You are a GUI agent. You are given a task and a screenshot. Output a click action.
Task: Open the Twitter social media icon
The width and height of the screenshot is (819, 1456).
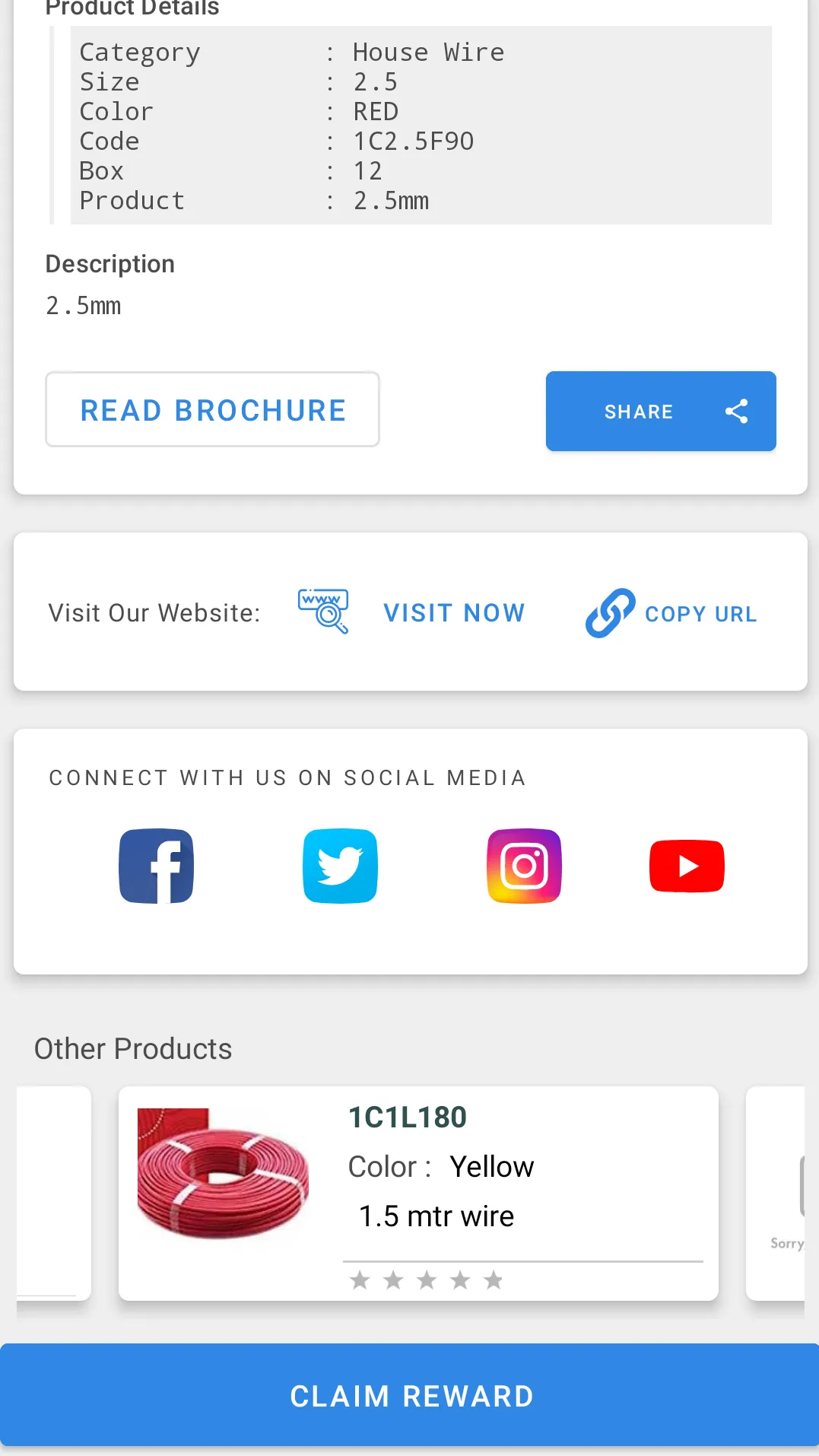click(x=340, y=865)
